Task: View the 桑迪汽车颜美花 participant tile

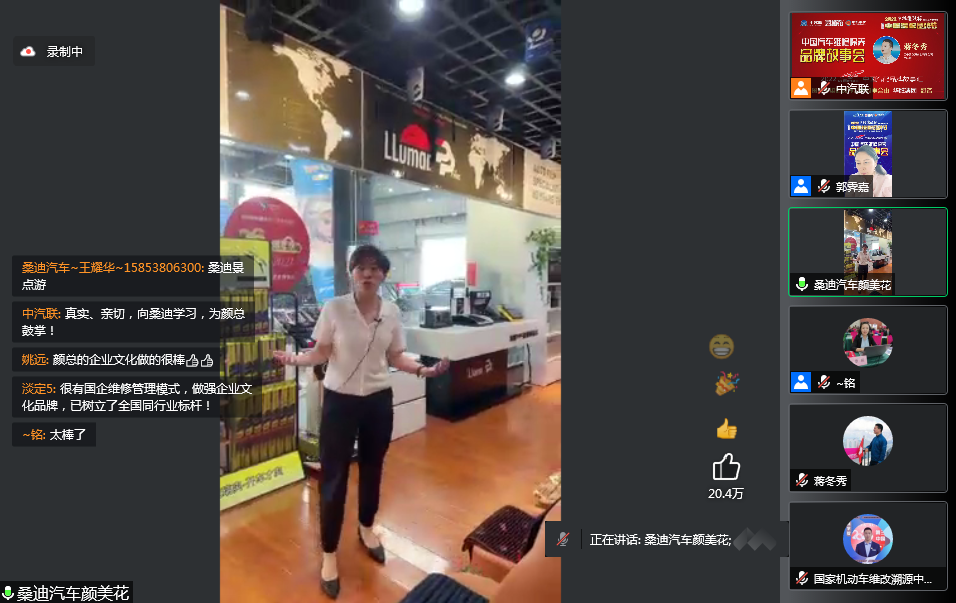Action: pos(867,251)
